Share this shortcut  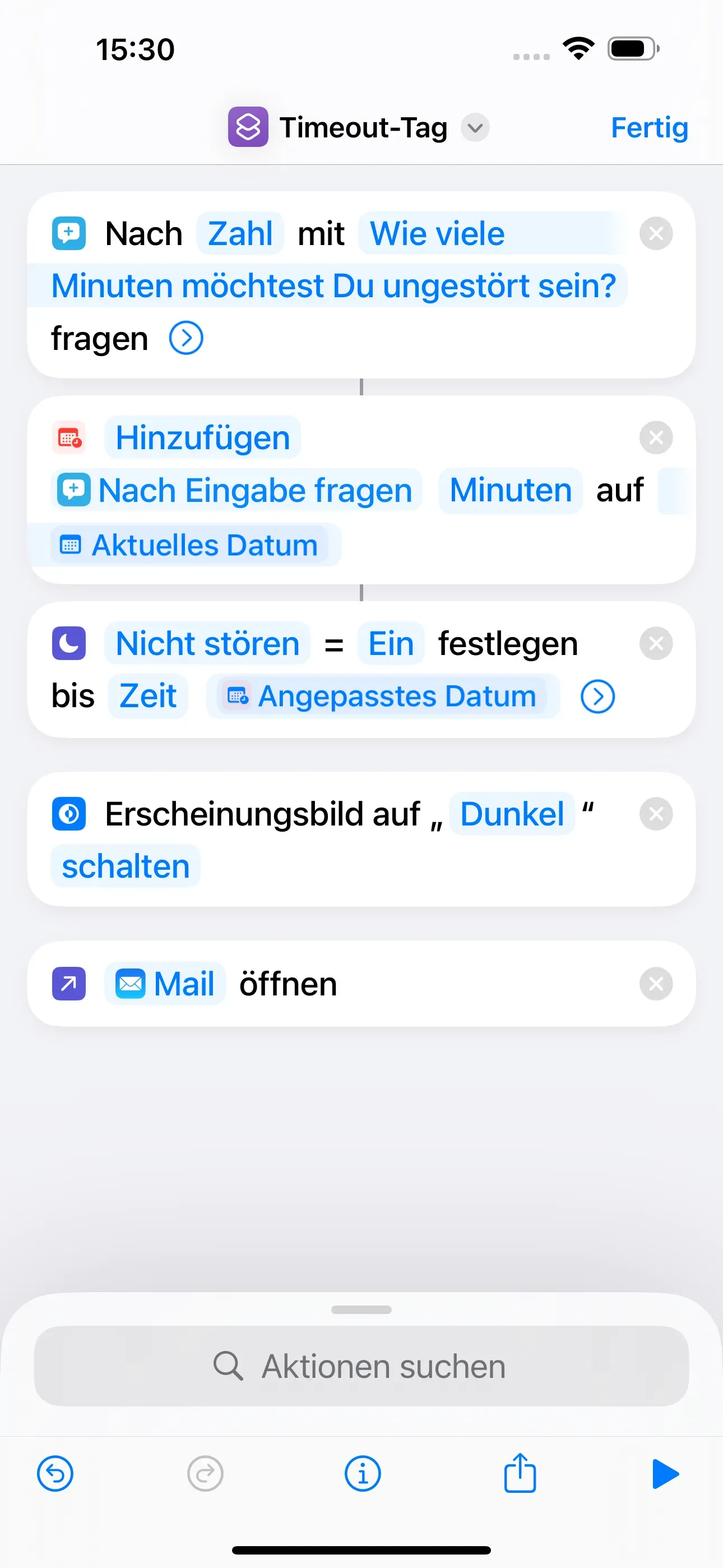[520, 1473]
